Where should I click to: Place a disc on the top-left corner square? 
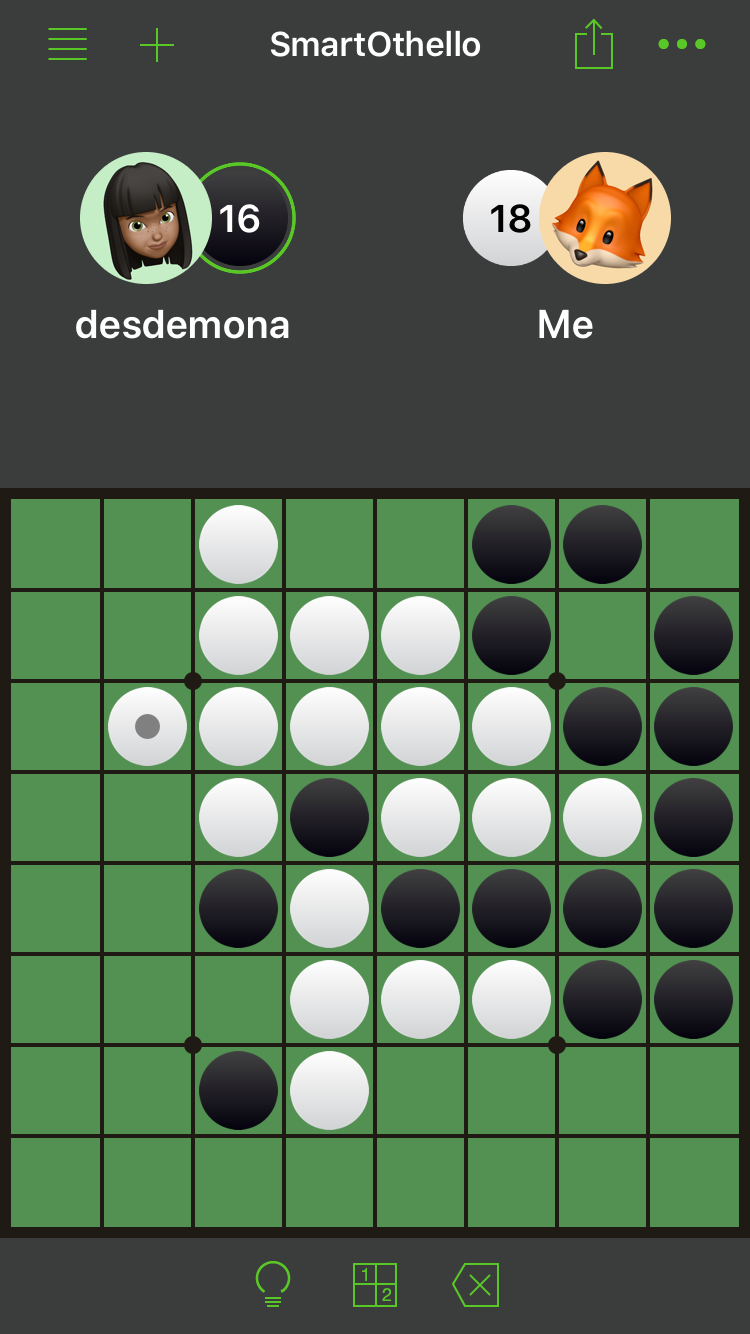[x=56, y=544]
